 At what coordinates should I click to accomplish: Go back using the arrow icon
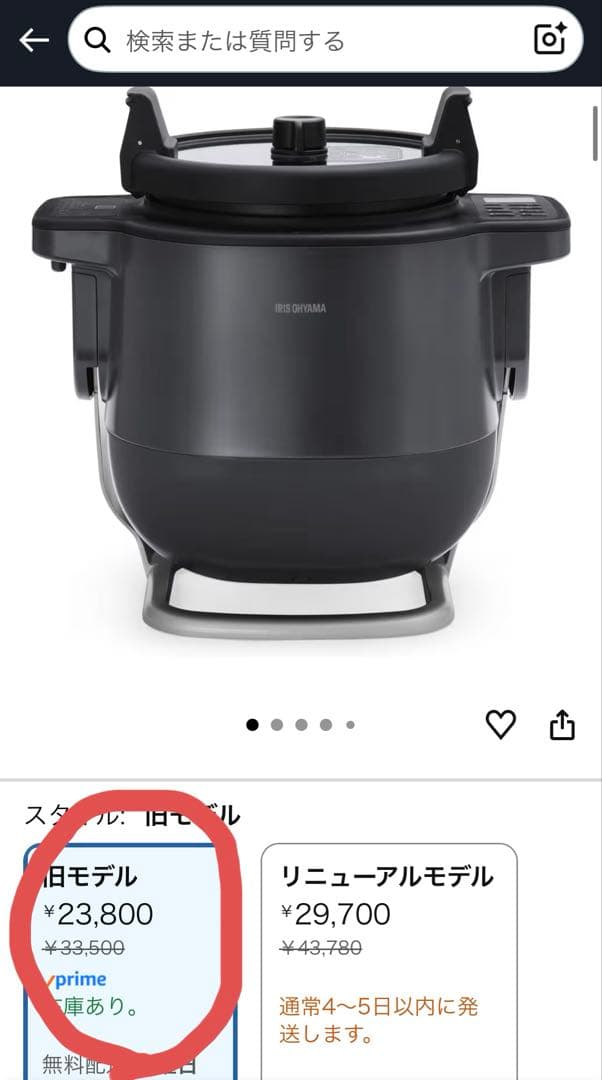point(34,40)
